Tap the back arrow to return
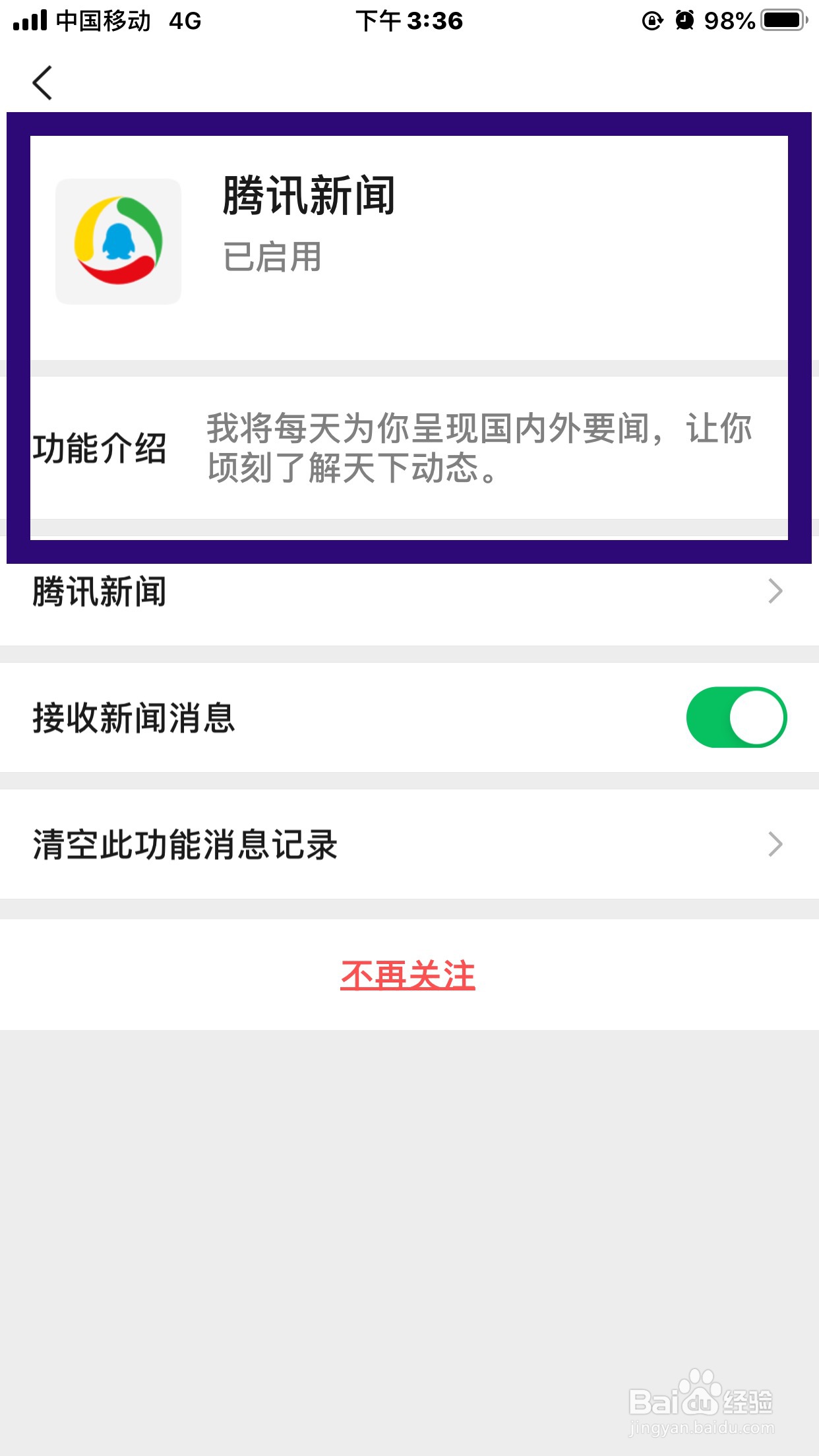The width and height of the screenshot is (819, 1456). click(x=41, y=83)
